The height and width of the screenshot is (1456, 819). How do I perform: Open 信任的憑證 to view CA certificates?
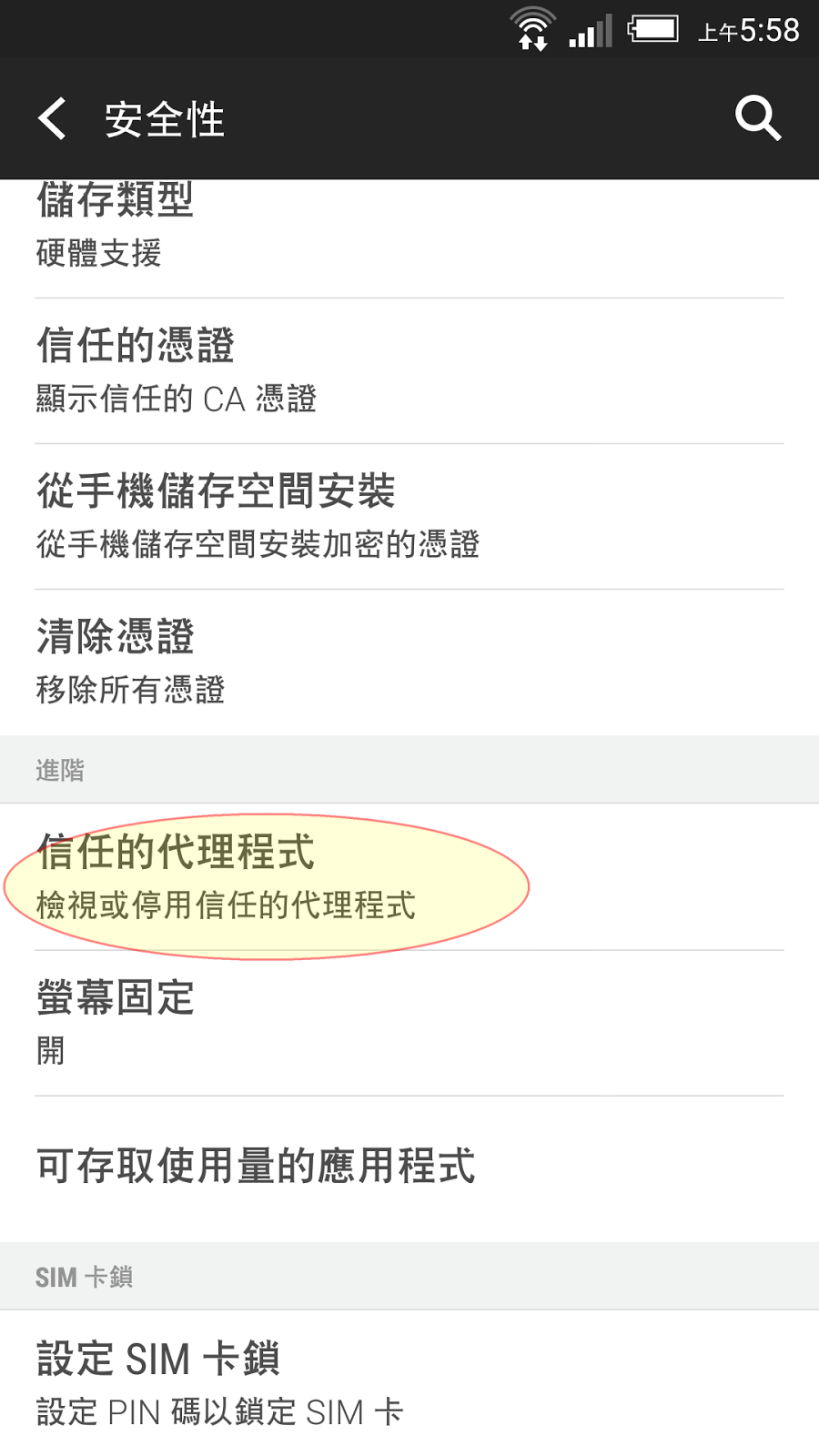pos(409,370)
